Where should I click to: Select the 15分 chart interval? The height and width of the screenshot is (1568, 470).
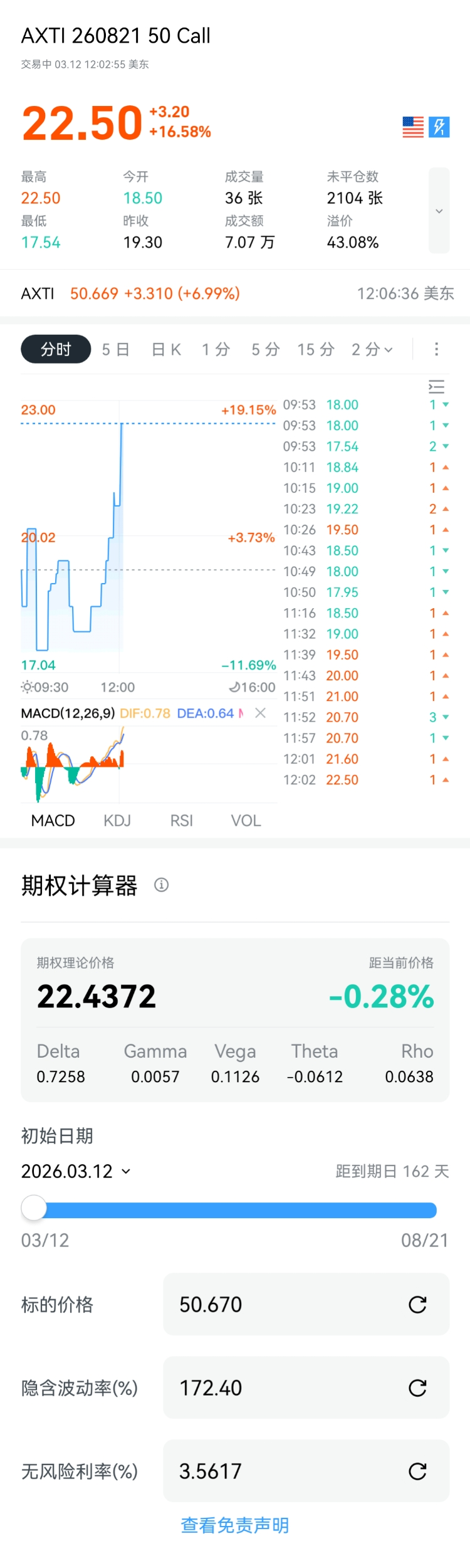(x=315, y=349)
